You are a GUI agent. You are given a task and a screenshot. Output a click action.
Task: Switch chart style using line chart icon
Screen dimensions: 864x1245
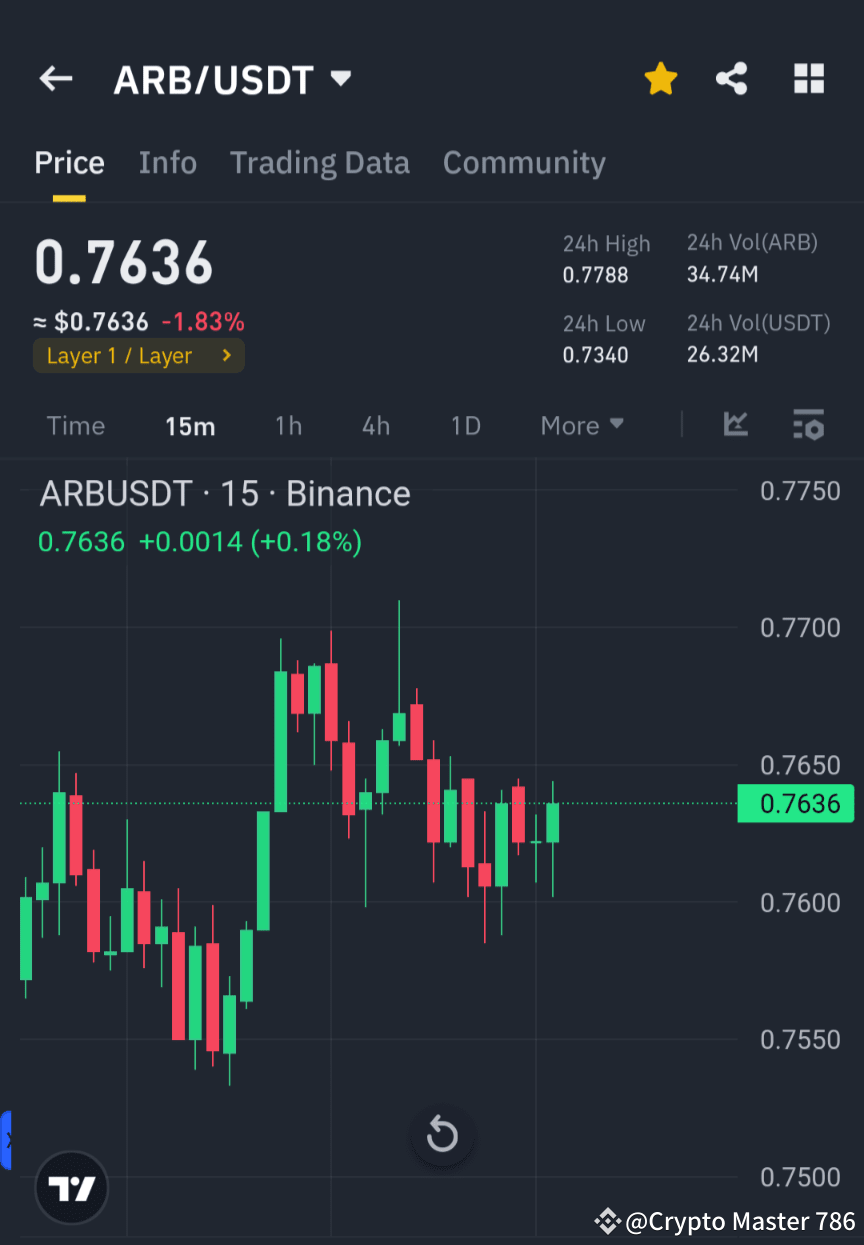coord(736,425)
